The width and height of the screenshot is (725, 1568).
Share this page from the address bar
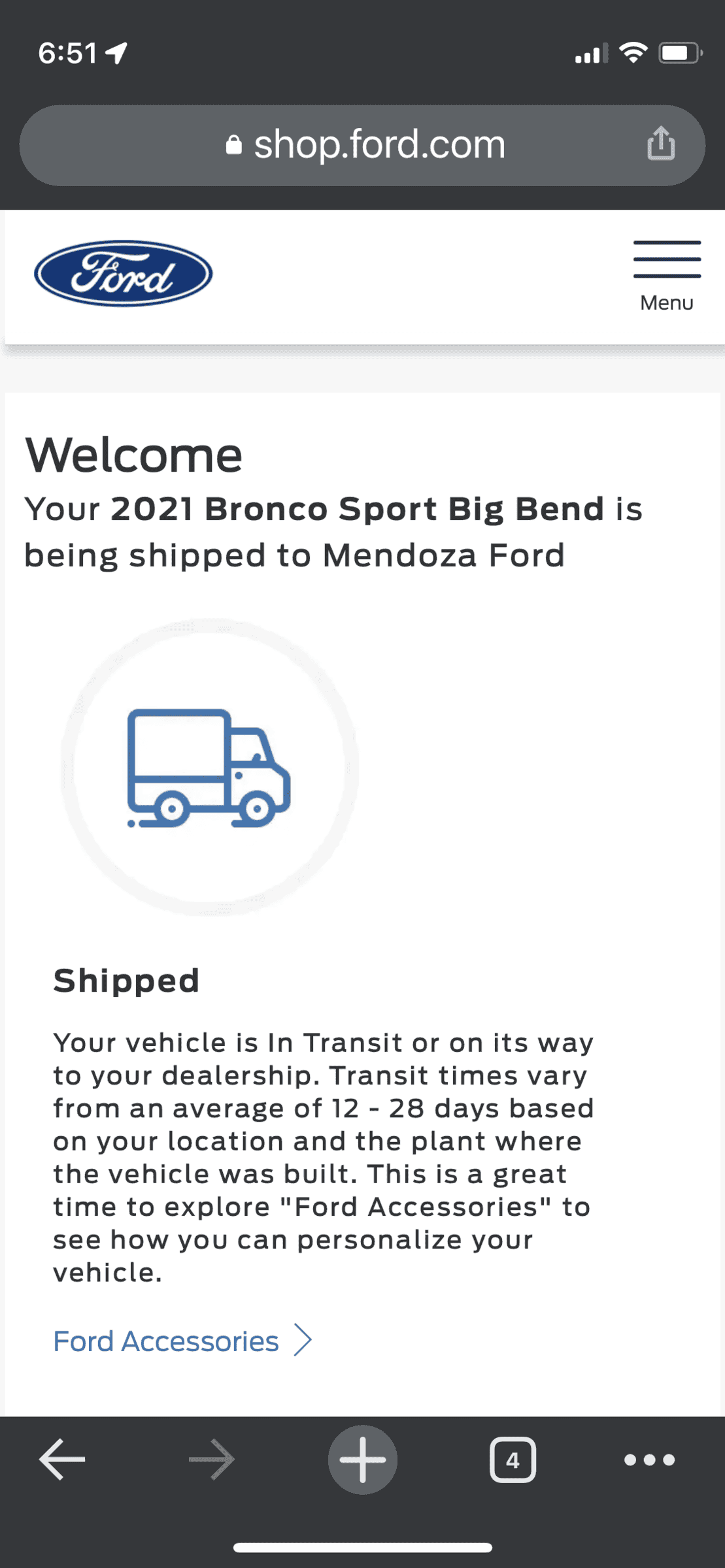[660, 144]
